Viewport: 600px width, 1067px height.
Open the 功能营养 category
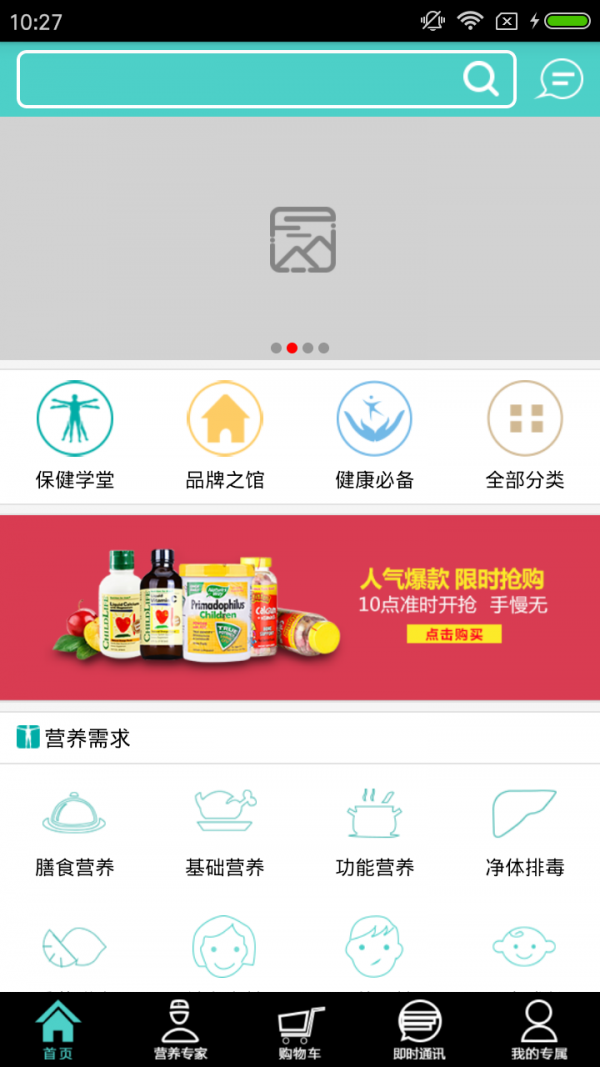(375, 830)
